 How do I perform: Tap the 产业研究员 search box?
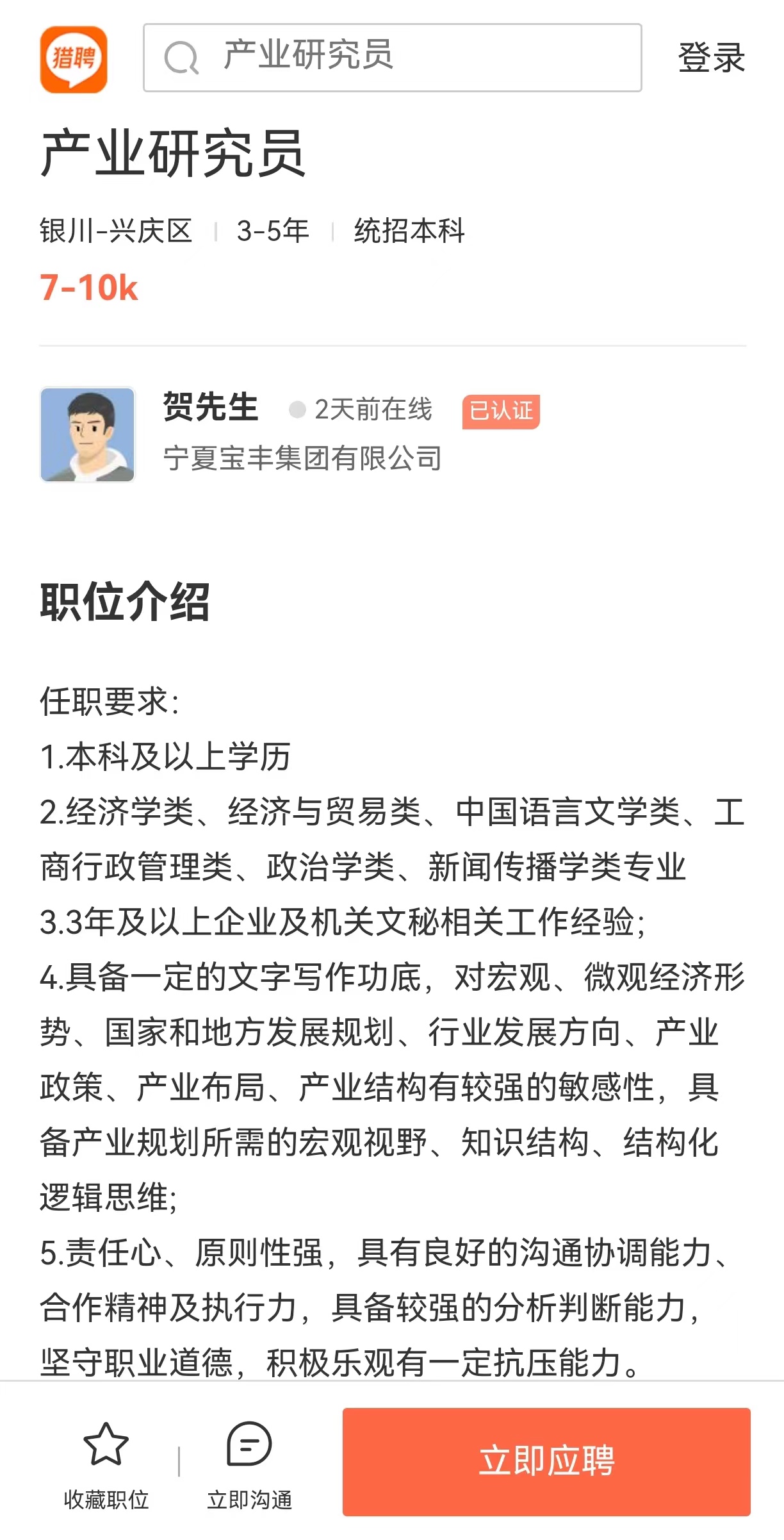click(x=392, y=58)
